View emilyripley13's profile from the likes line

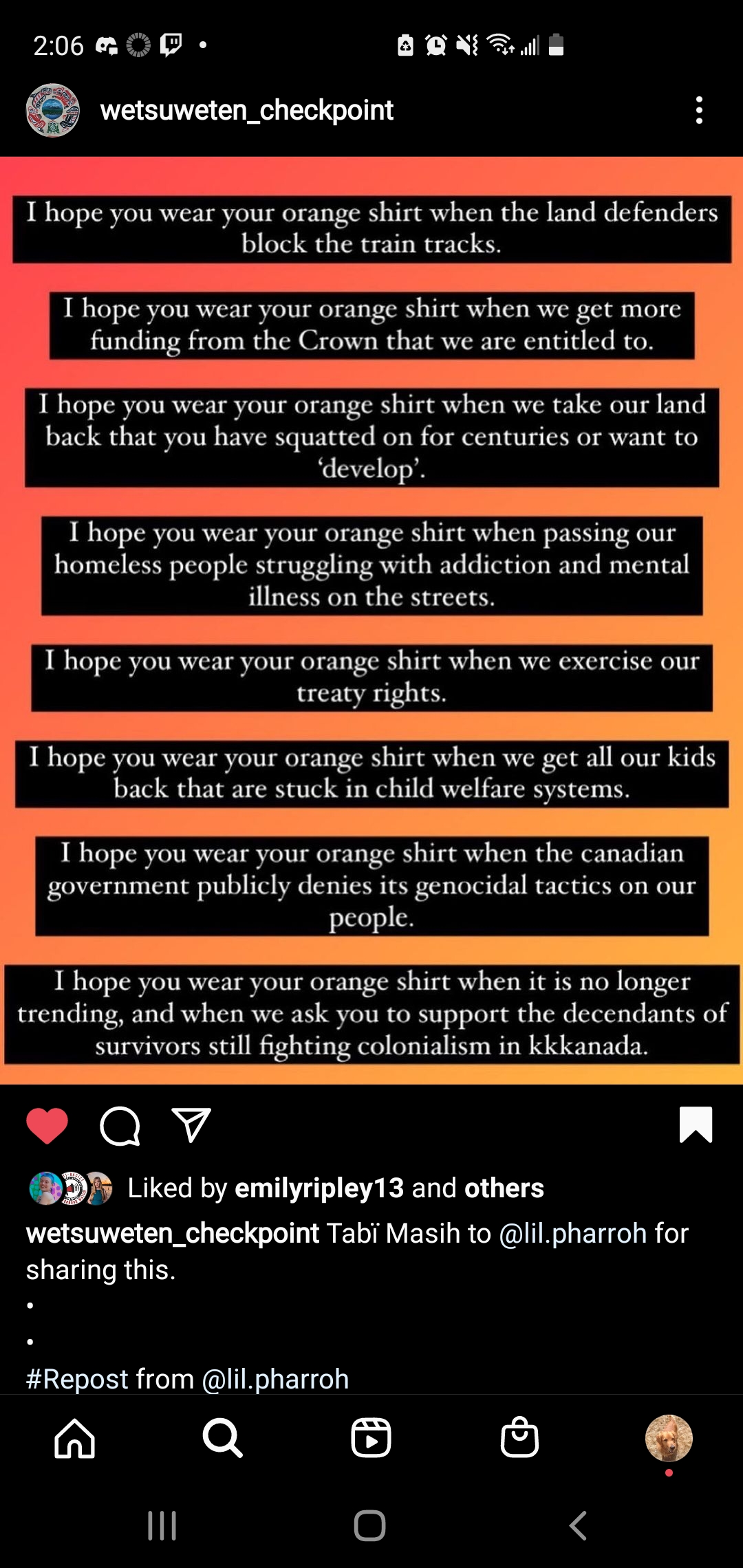click(x=319, y=1188)
